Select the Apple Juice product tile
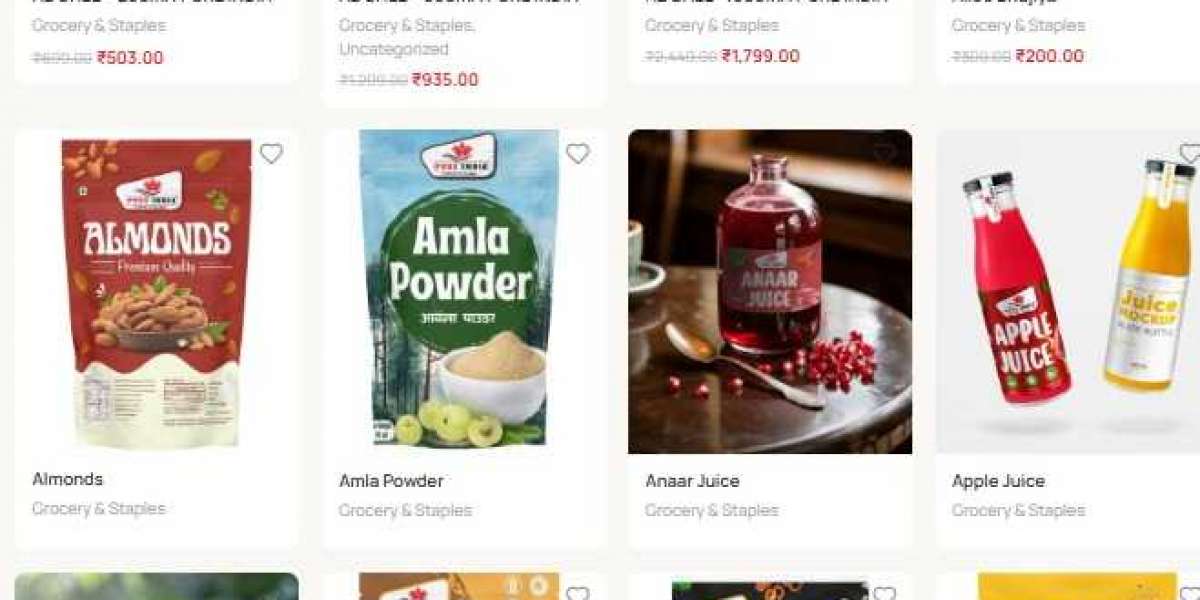Screen dimensions: 1200x600 tap(998, 481)
